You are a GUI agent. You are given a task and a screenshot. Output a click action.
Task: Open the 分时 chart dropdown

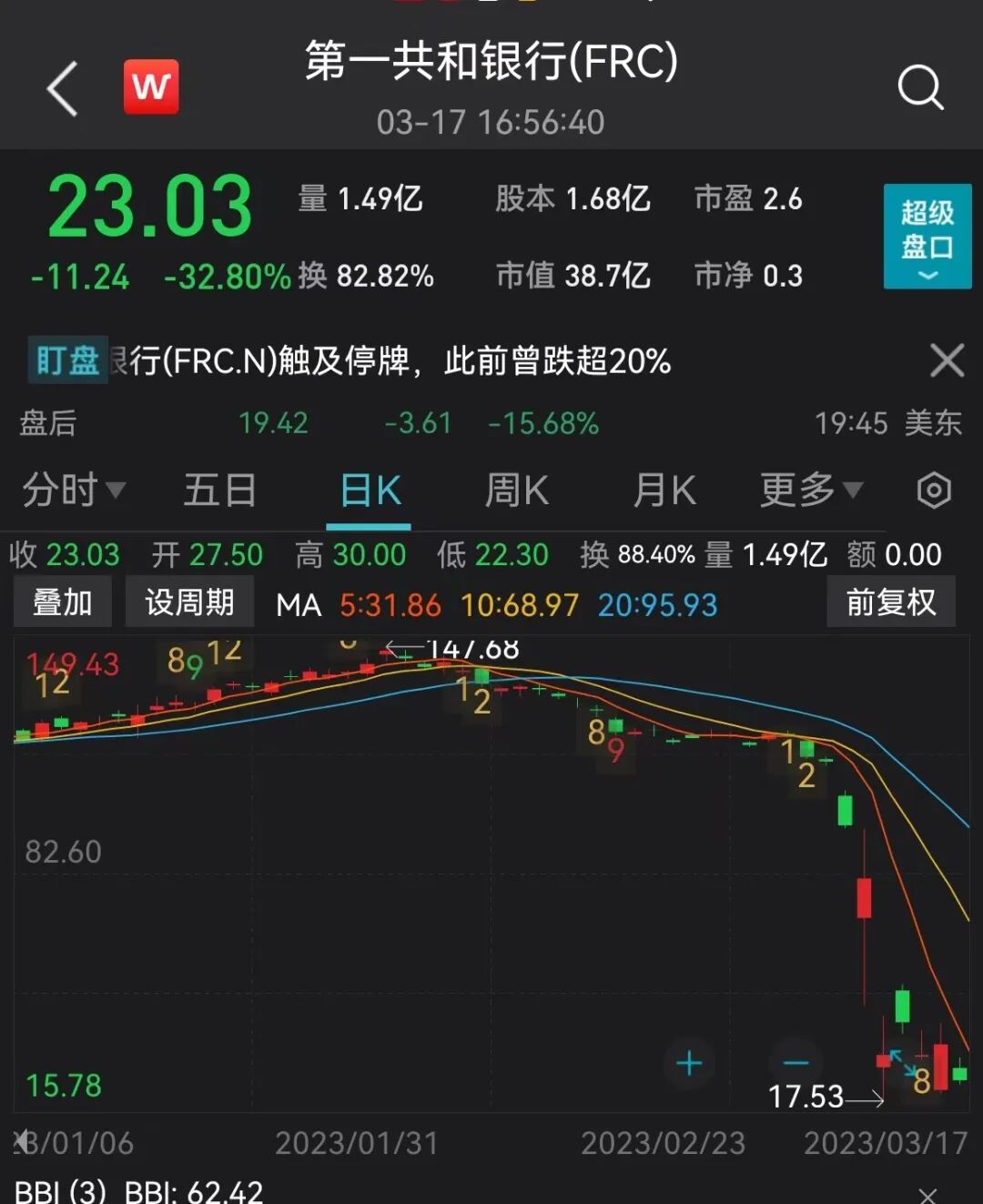click(73, 491)
